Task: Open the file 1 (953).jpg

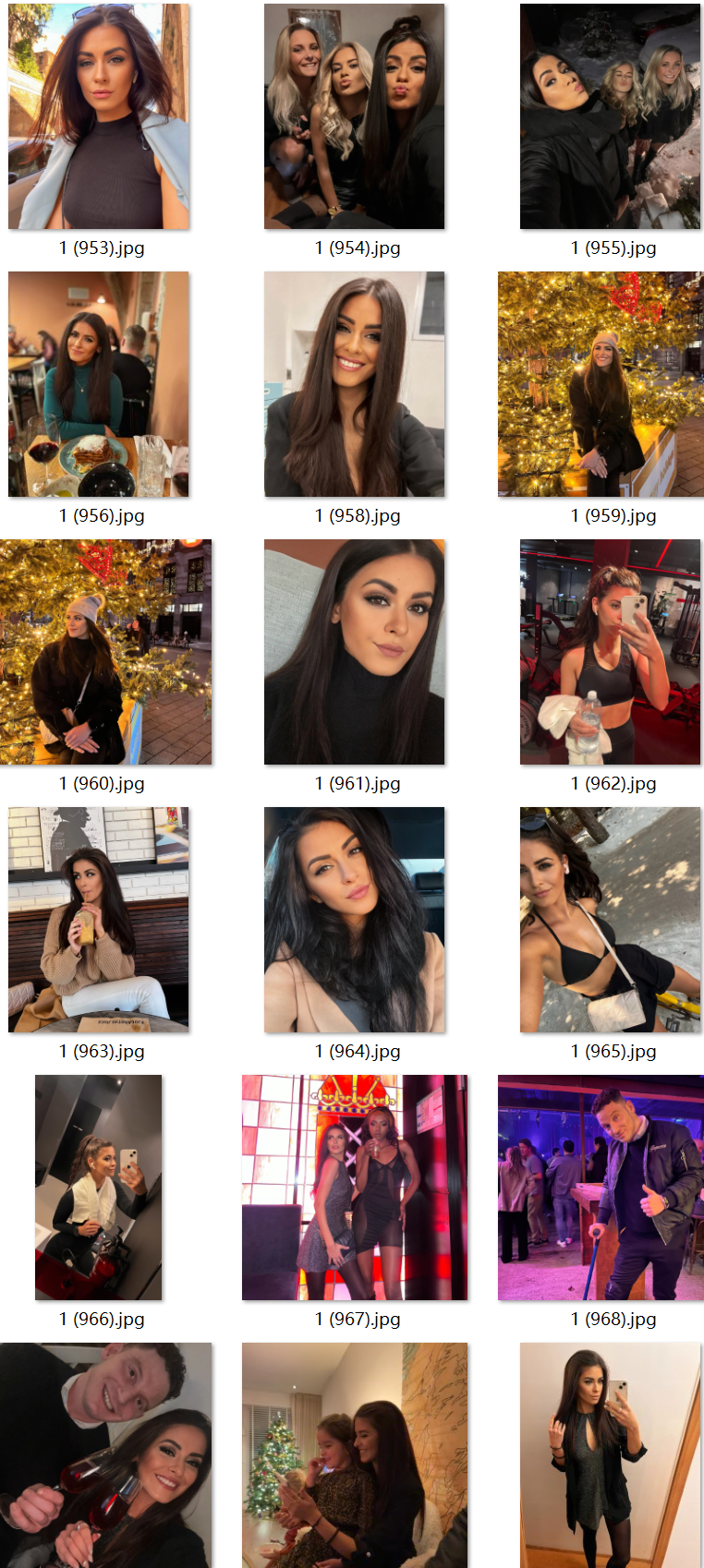Action: pos(99,117)
